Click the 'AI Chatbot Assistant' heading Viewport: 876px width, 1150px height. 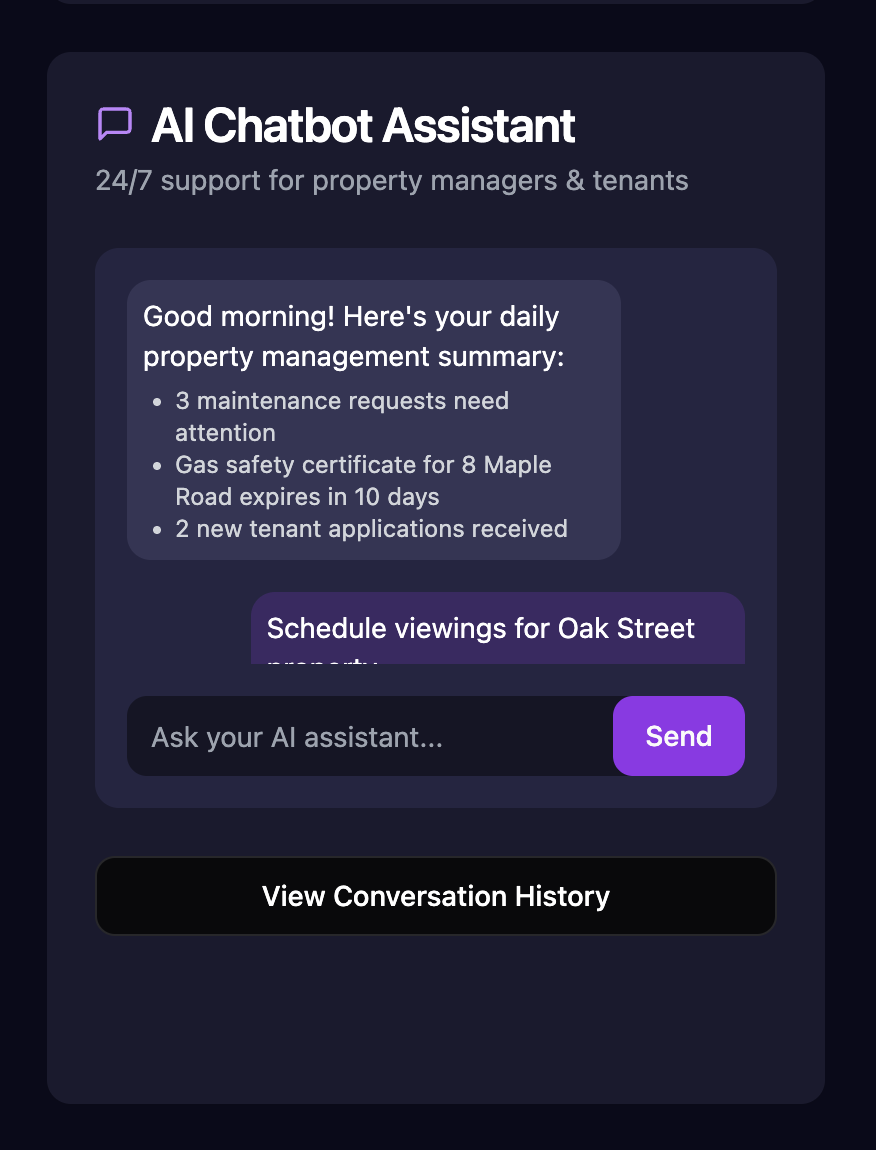pyautogui.click(x=364, y=125)
